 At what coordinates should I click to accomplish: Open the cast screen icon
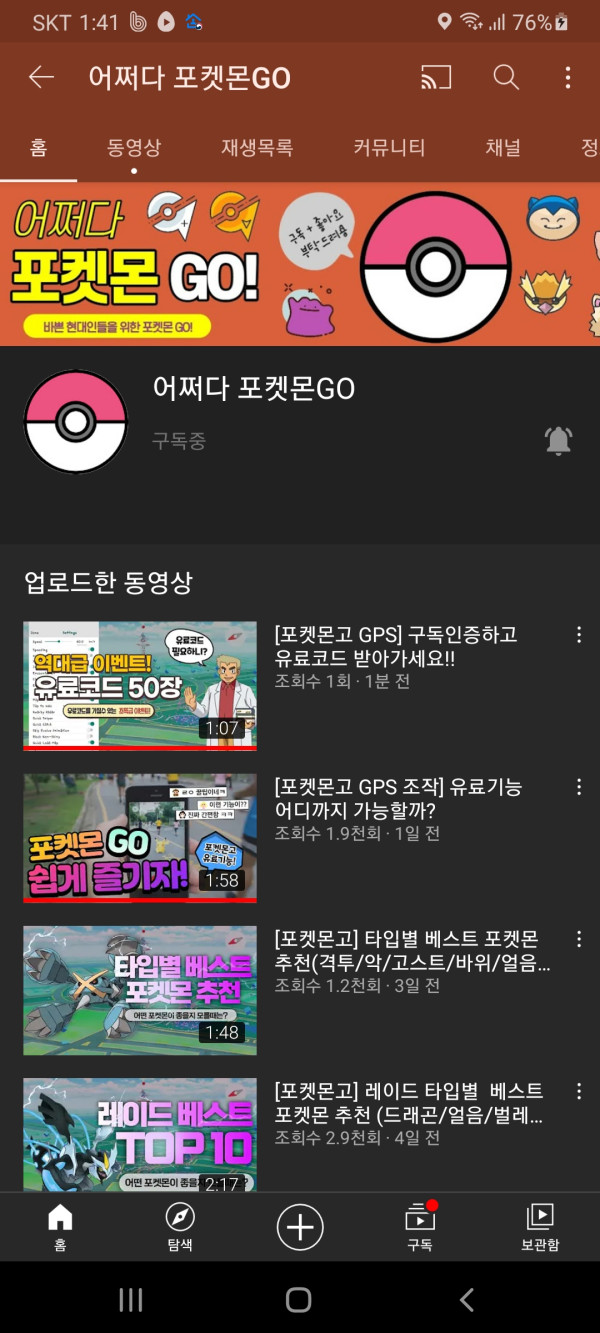tap(436, 78)
